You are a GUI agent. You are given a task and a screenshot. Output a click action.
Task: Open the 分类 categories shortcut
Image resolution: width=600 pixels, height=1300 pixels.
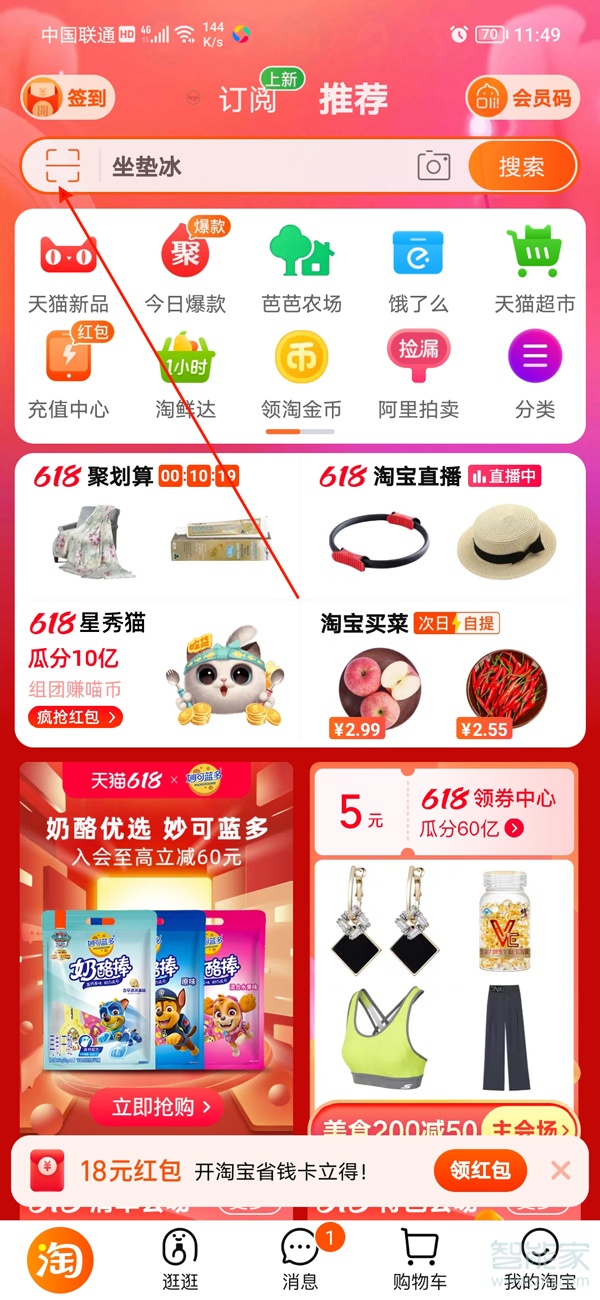click(534, 374)
